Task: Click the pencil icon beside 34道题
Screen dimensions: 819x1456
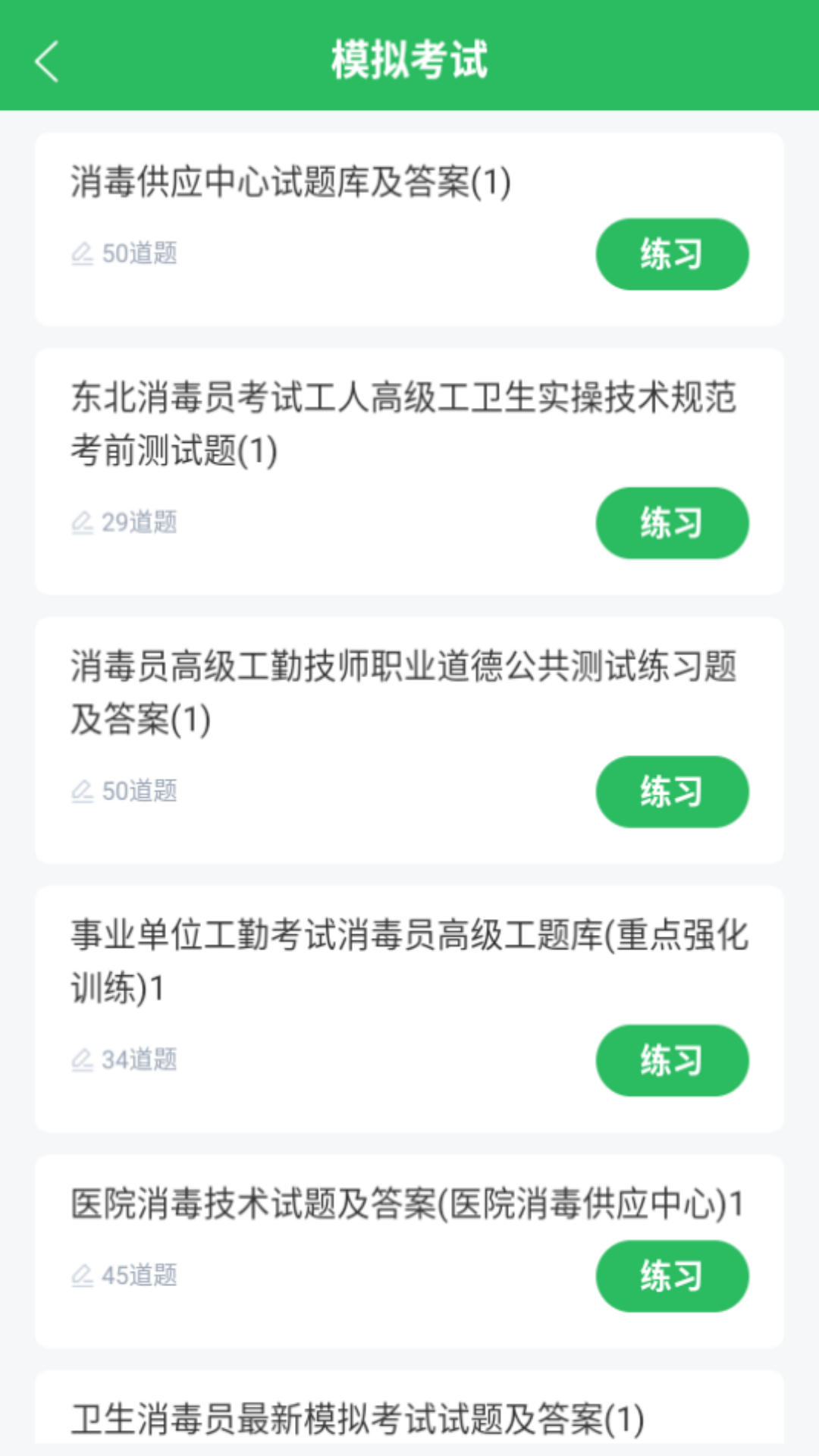Action: 83,1060
